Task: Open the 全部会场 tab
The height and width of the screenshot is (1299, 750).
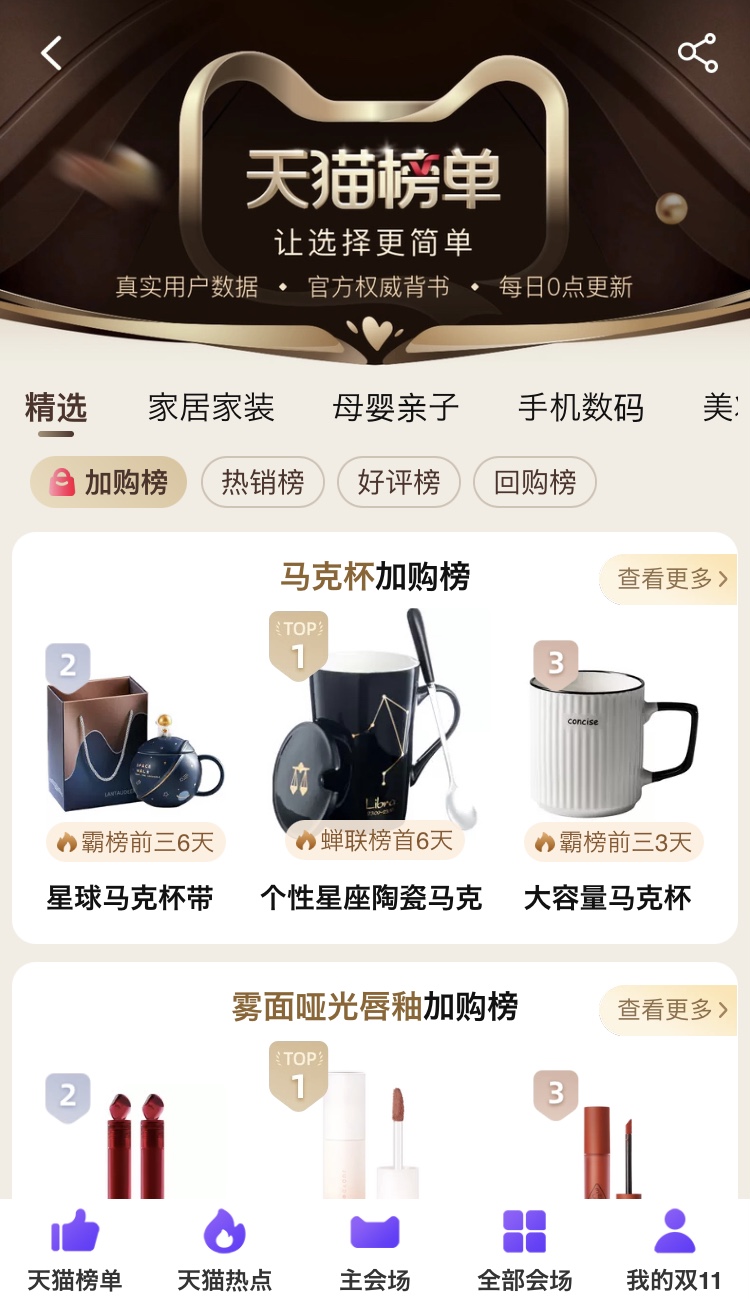Action: point(525,1250)
